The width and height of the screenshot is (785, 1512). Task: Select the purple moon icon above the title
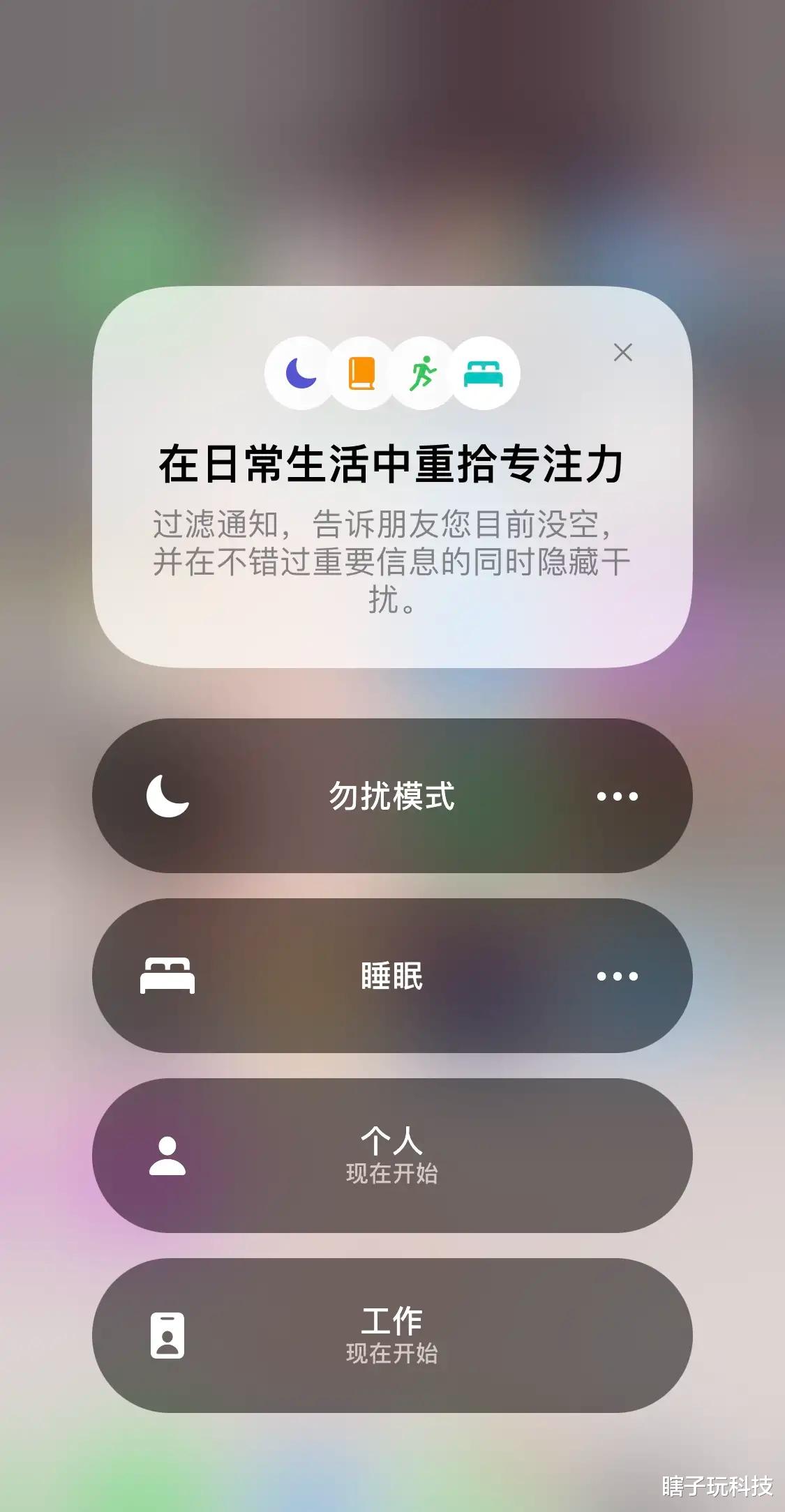(301, 374)
